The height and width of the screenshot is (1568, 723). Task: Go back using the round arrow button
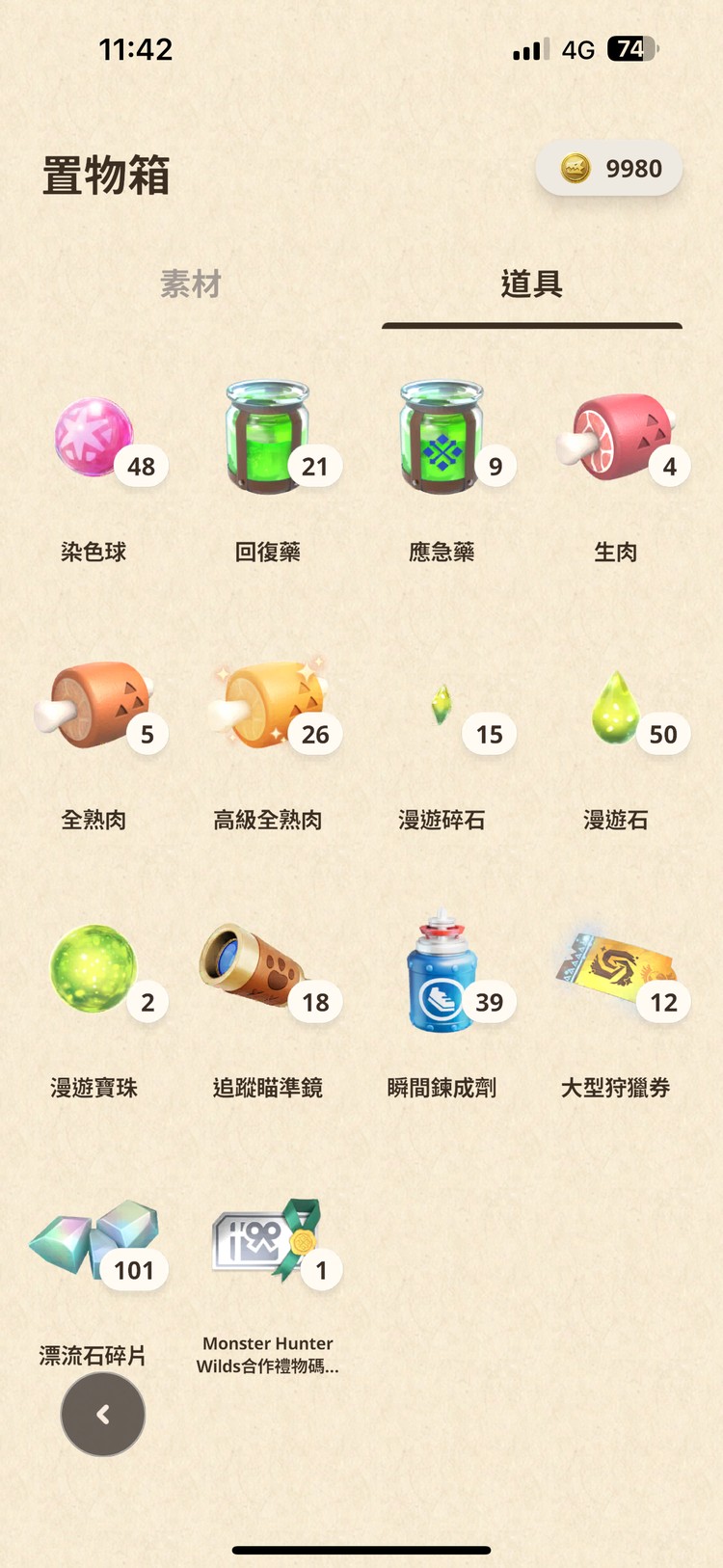point(103,1415)
